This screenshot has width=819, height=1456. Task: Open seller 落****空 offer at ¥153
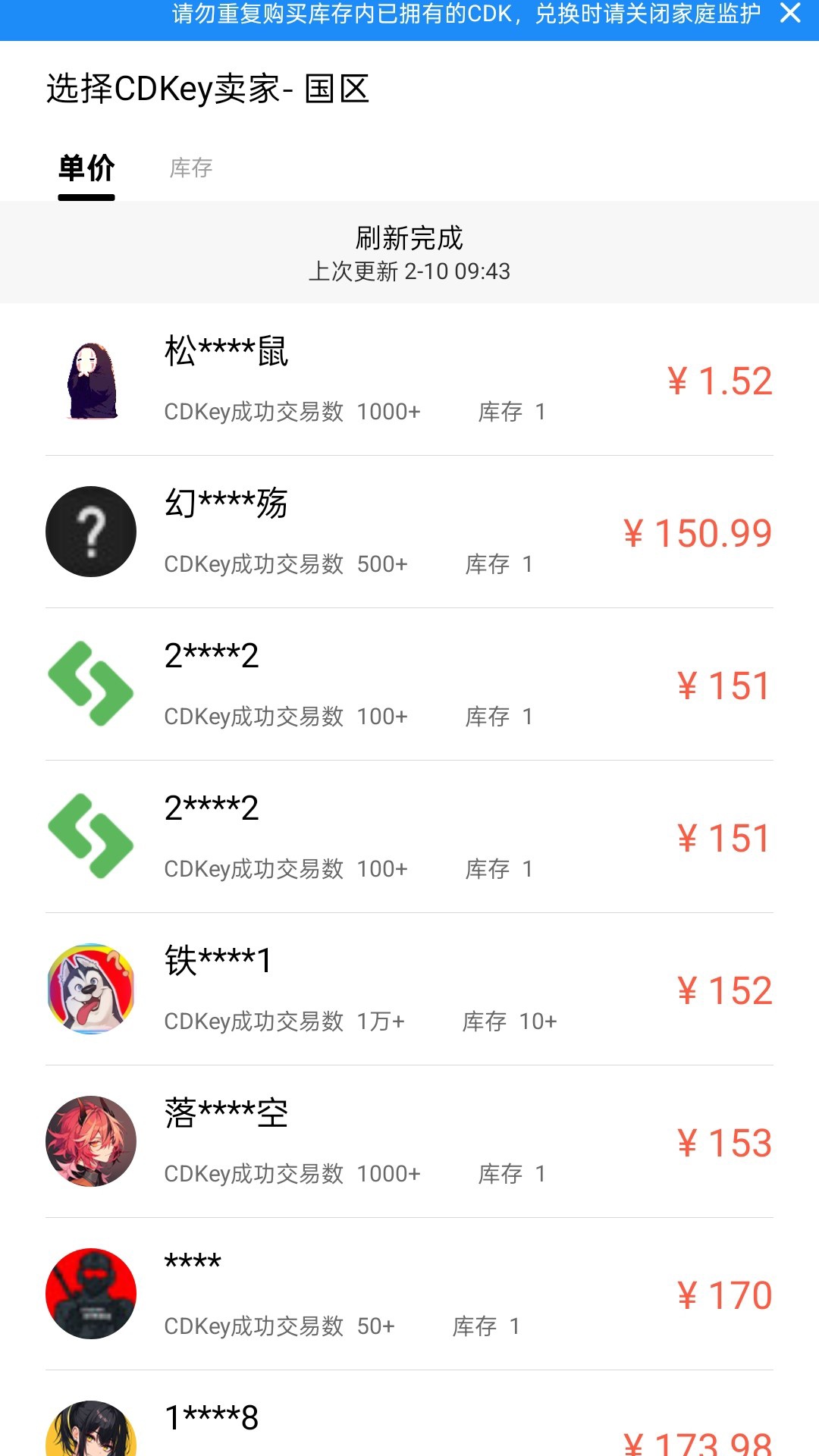409,1142
